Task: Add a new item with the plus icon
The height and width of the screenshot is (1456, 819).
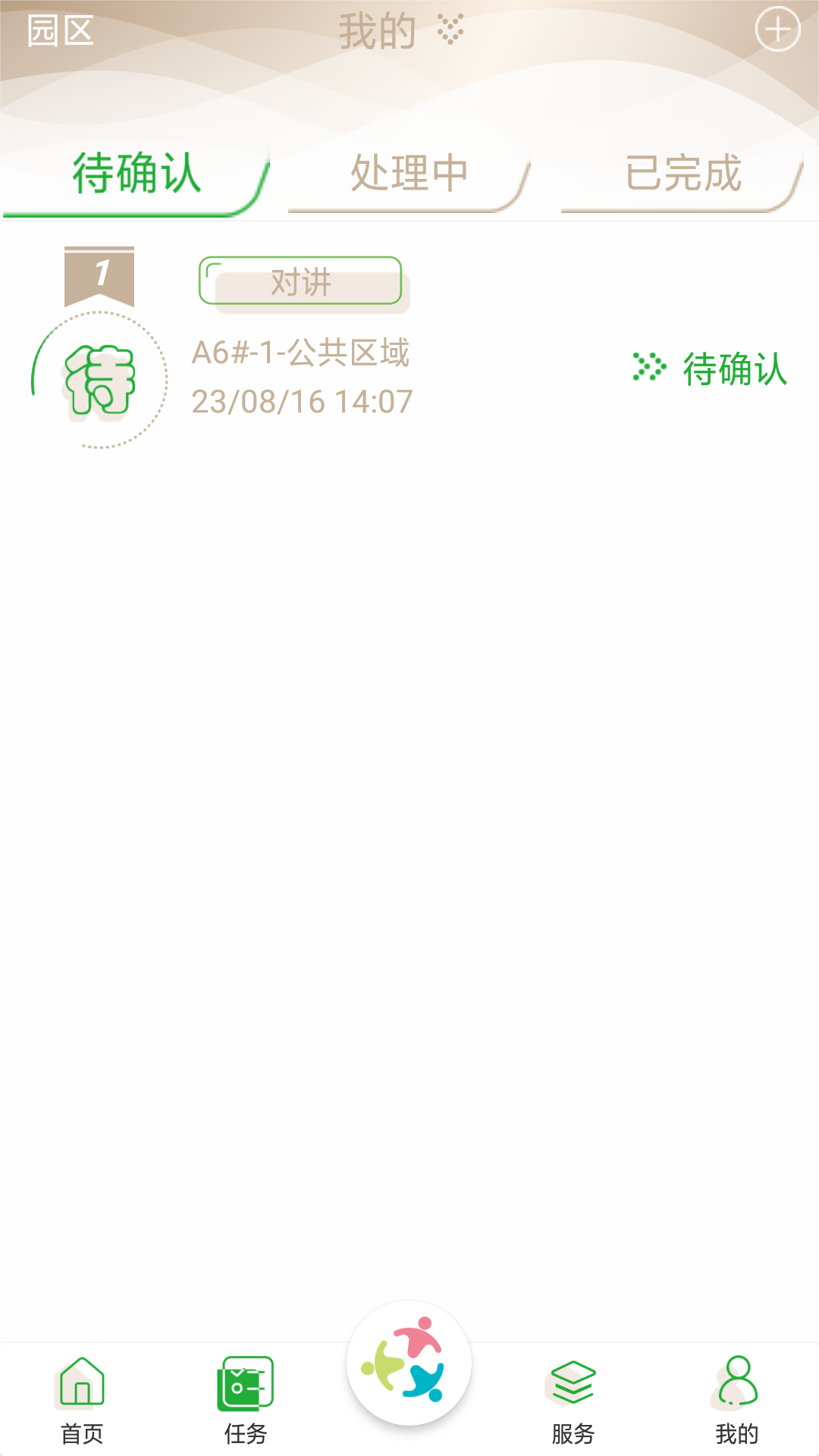Action: tap(777, 30)
